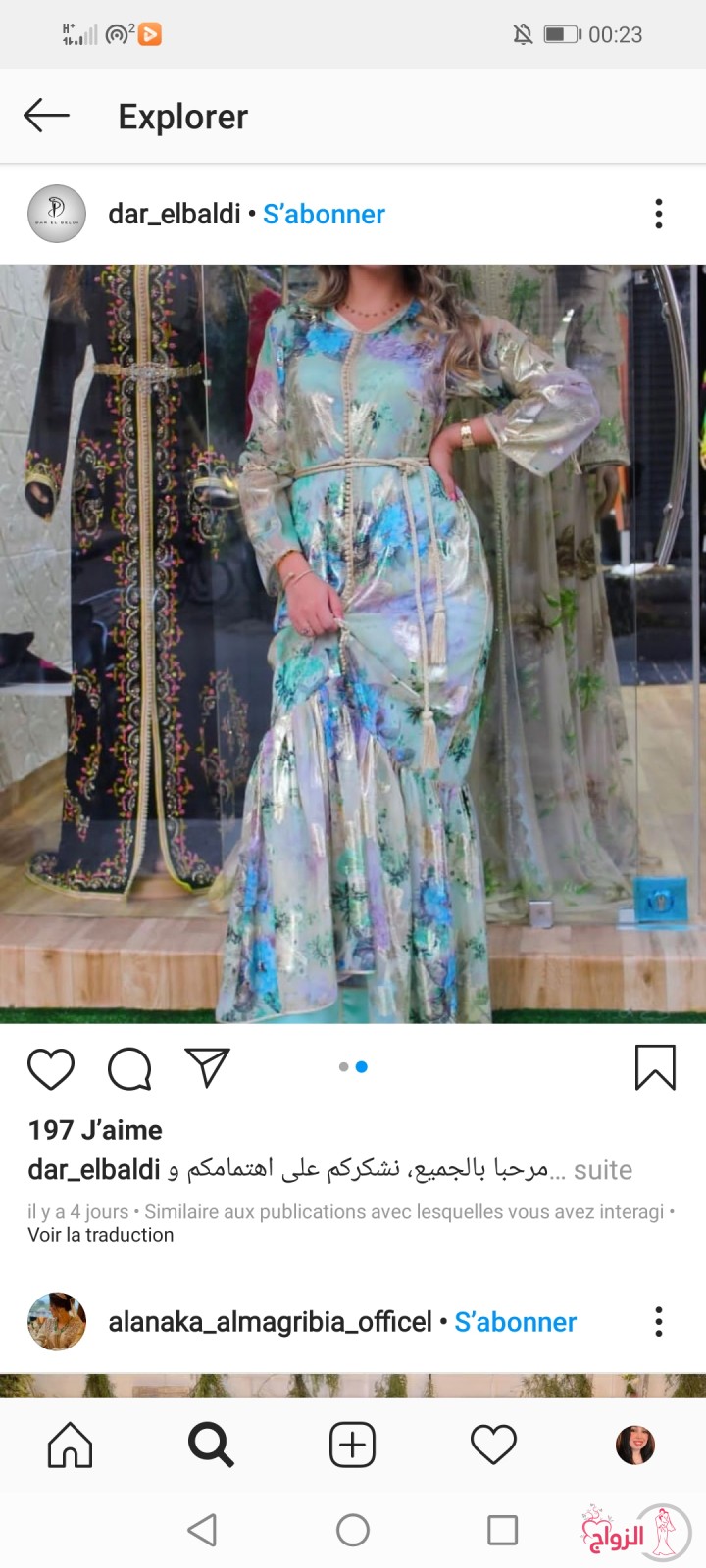The width and height of the screenshot is (706, 1568).
Task: Bookmark the dar_elbaldi post
Action: tap(655, 1067)
